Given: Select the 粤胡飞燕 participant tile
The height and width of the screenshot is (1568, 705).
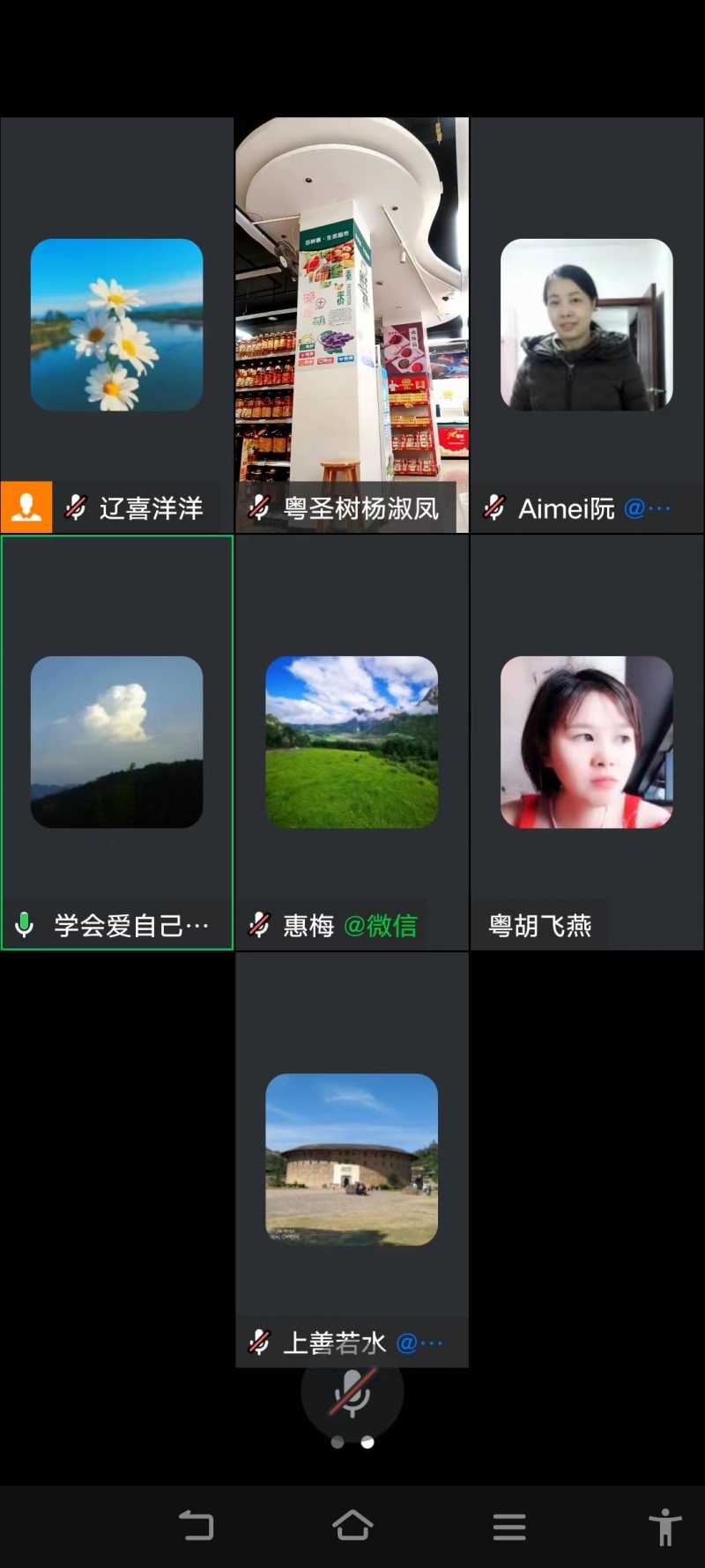Looking at the screenshot, I should 587,742.
